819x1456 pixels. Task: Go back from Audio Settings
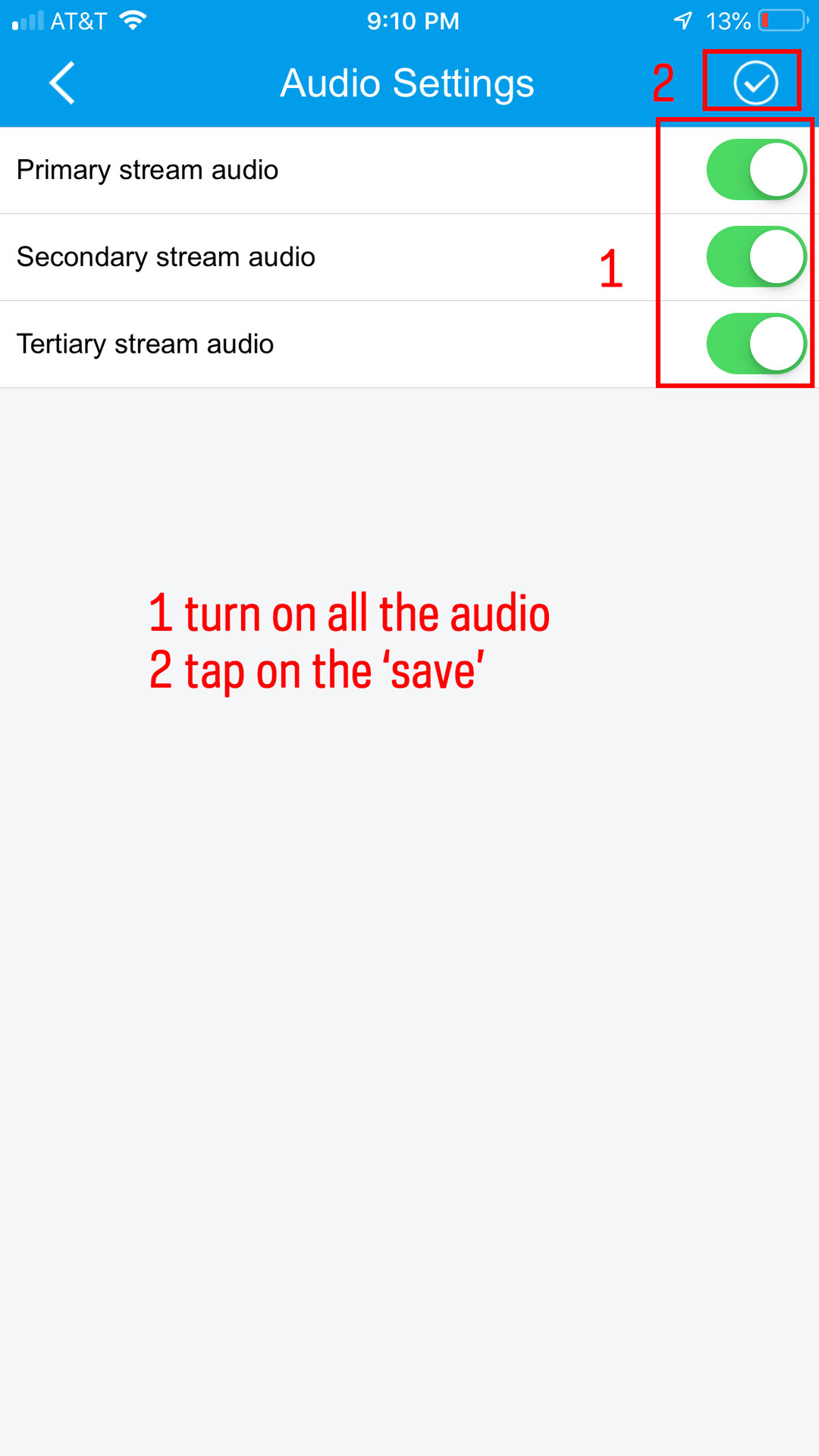(62, 83)
